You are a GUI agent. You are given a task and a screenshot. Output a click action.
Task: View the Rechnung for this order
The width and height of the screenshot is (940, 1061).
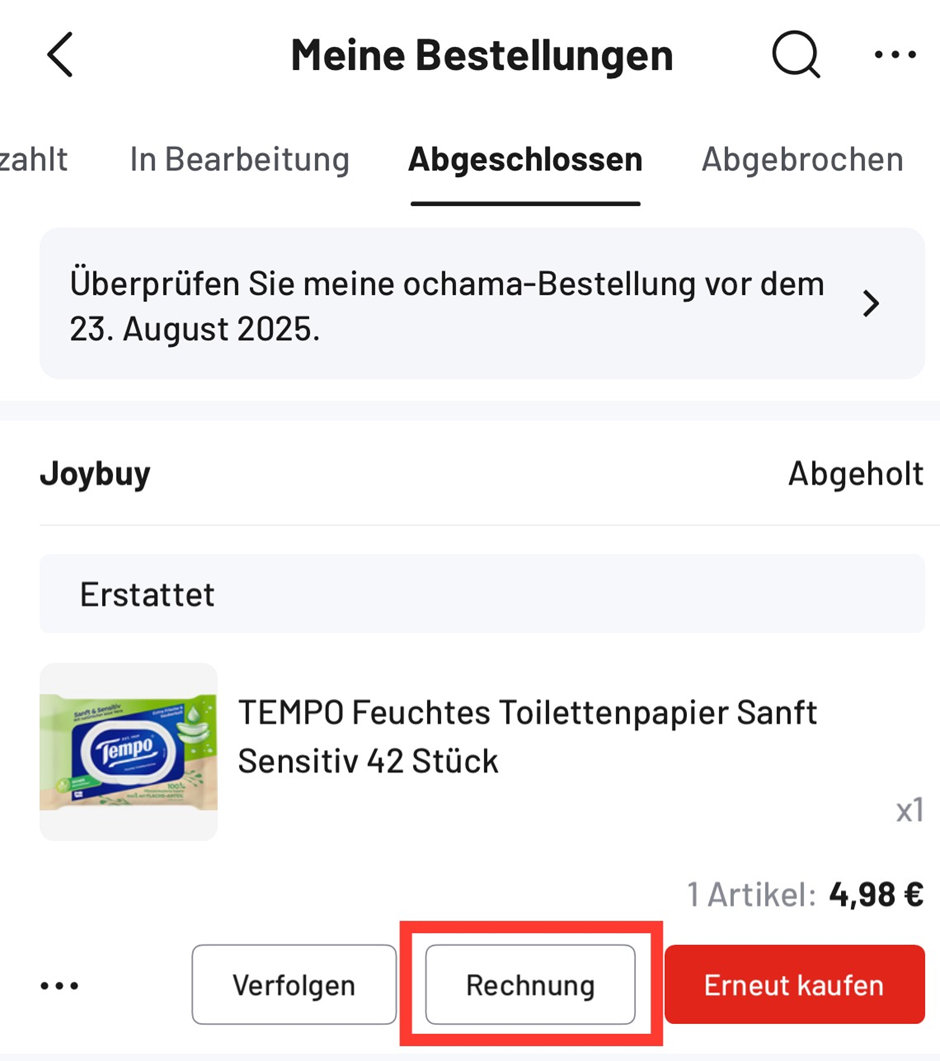click(530, 985)
